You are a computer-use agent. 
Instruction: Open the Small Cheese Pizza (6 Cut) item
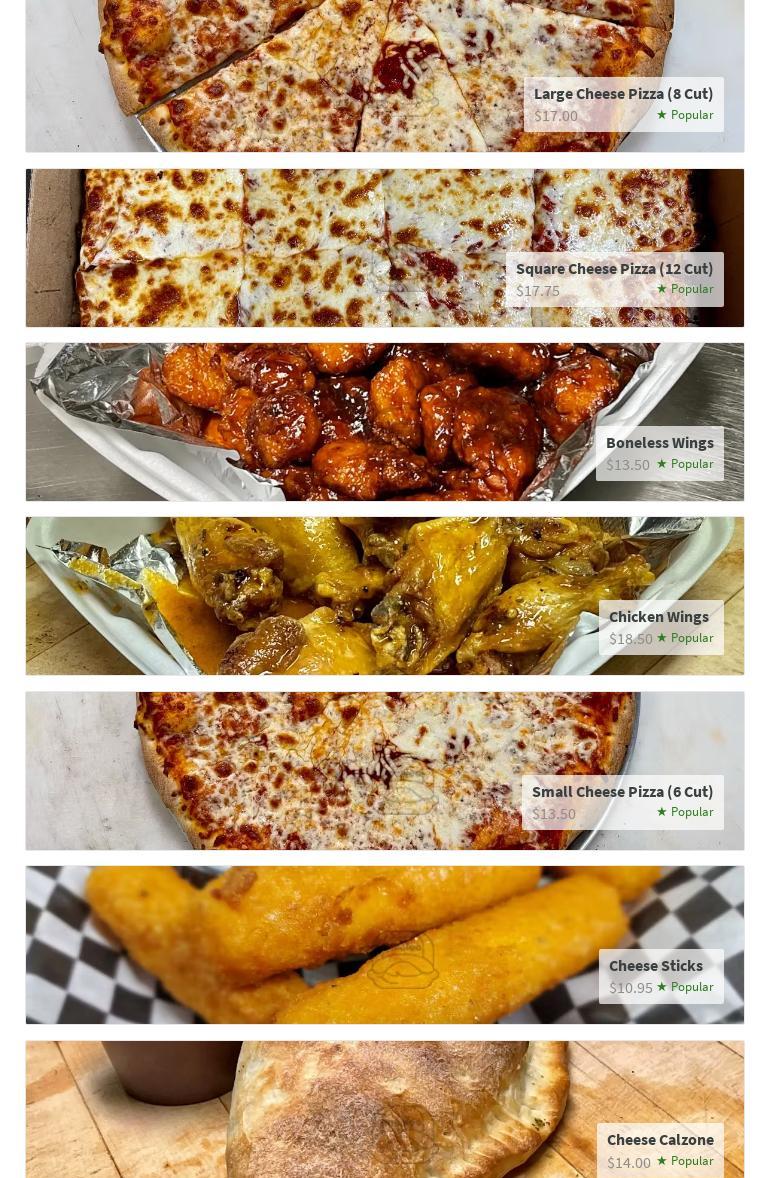[x=385, y=770]
